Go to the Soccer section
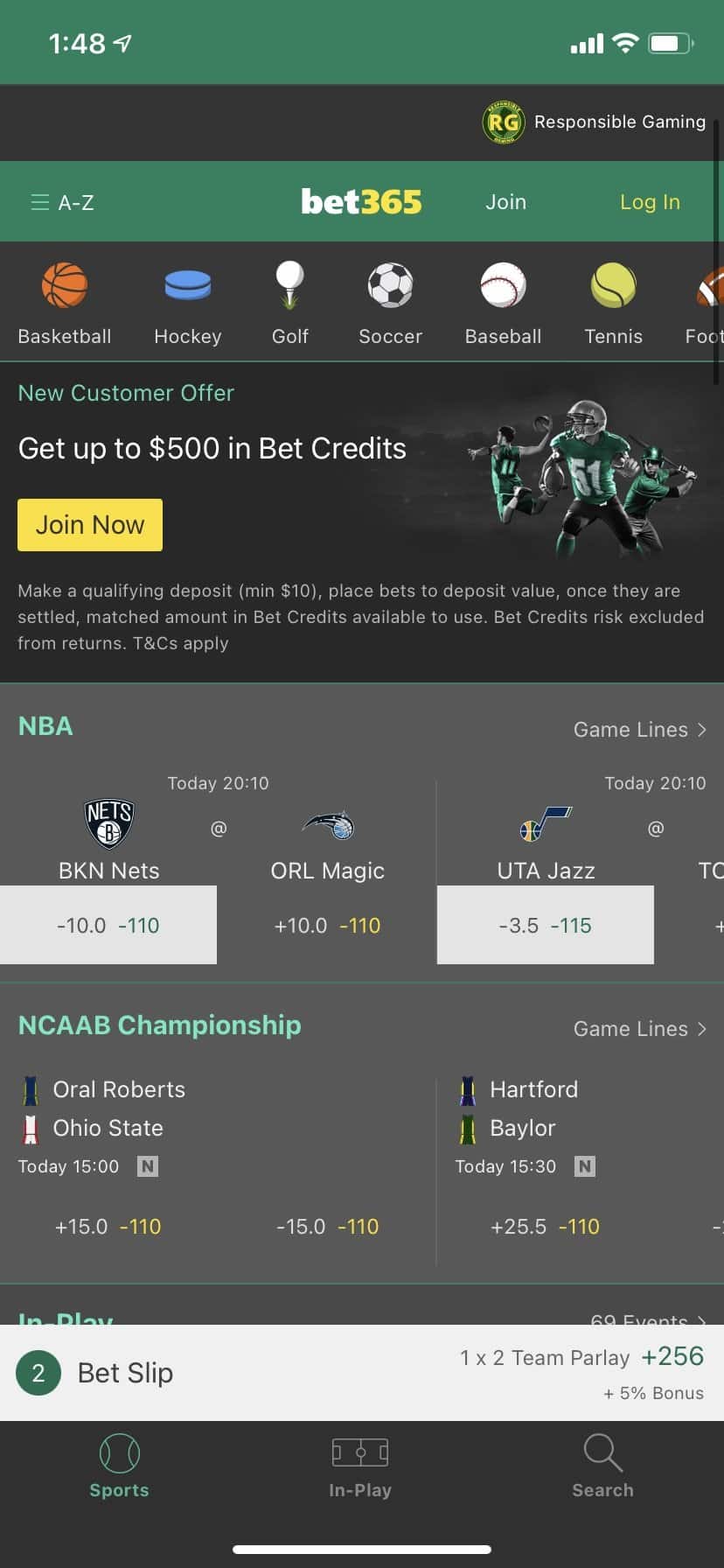This screenshot has width=724, height=1568. (x=390, y=304)
